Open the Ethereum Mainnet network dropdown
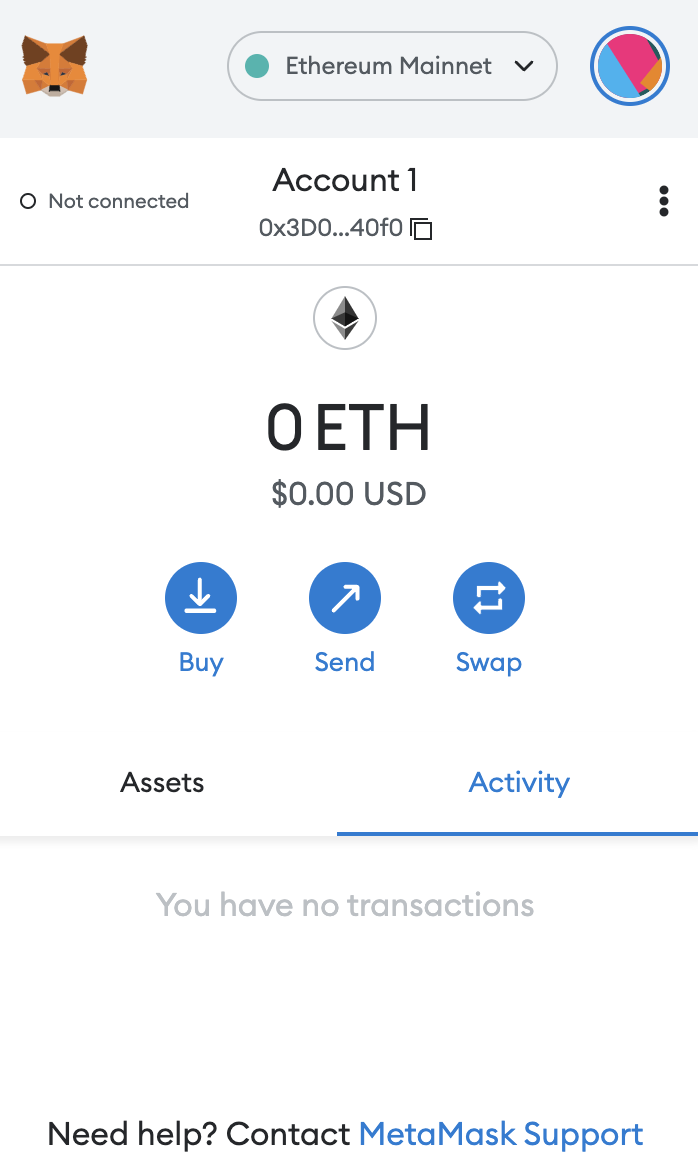This screenshot has height=1174, width=698. pyautogui.click(x=392, y=66)
